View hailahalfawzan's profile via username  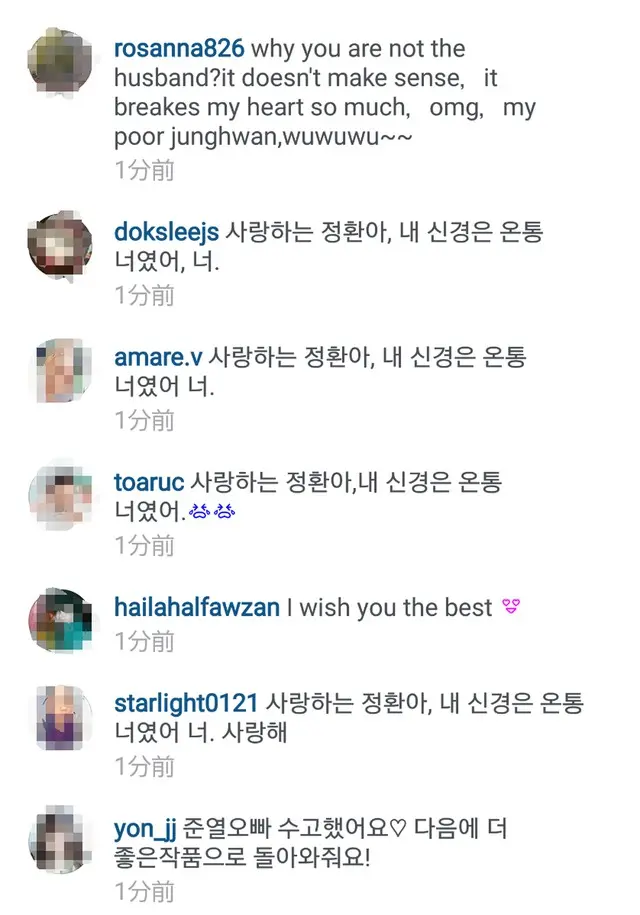click(196, 608)
